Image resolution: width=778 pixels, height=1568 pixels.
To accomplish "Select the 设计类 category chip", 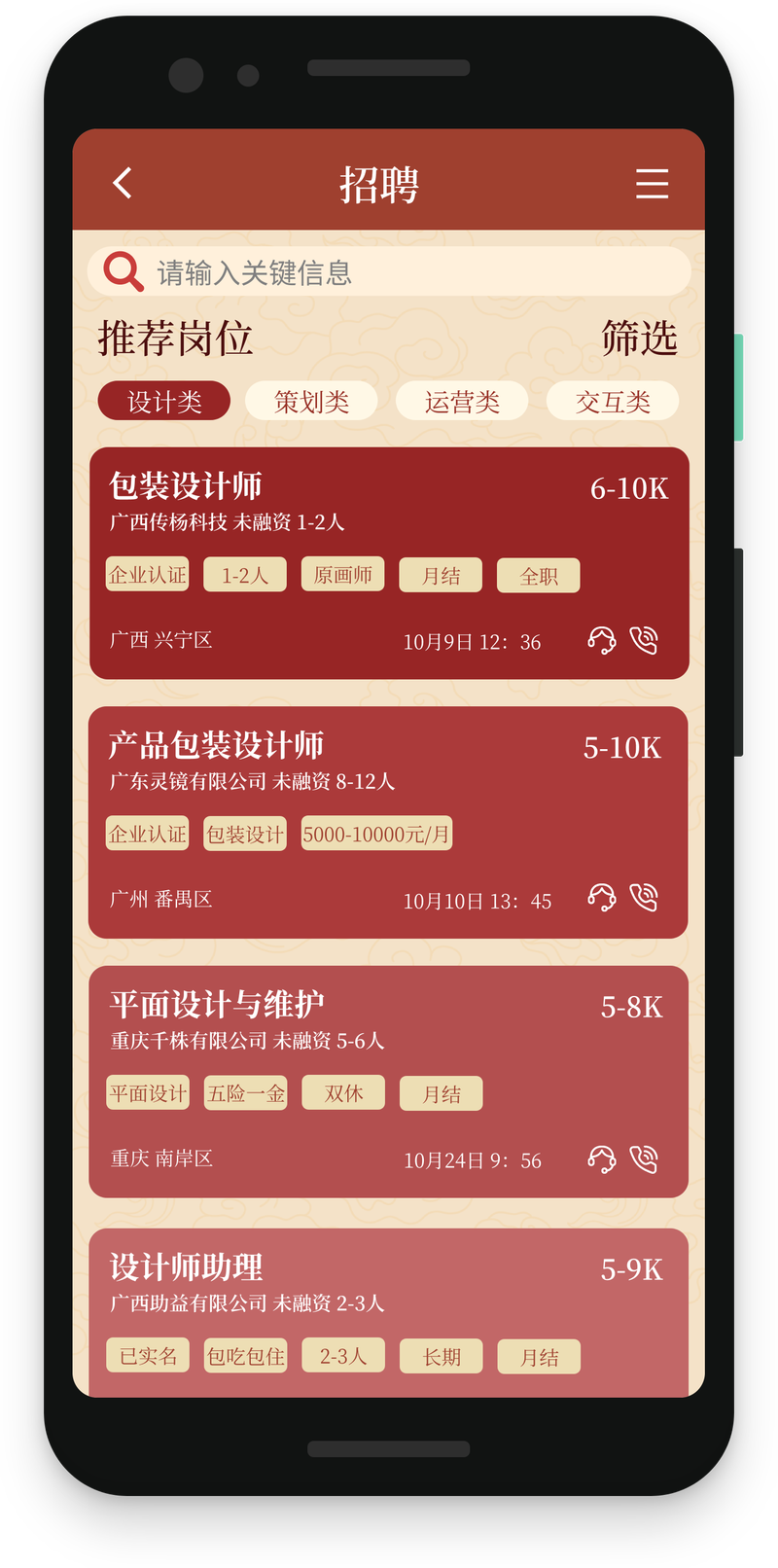I will coord(164,401).
